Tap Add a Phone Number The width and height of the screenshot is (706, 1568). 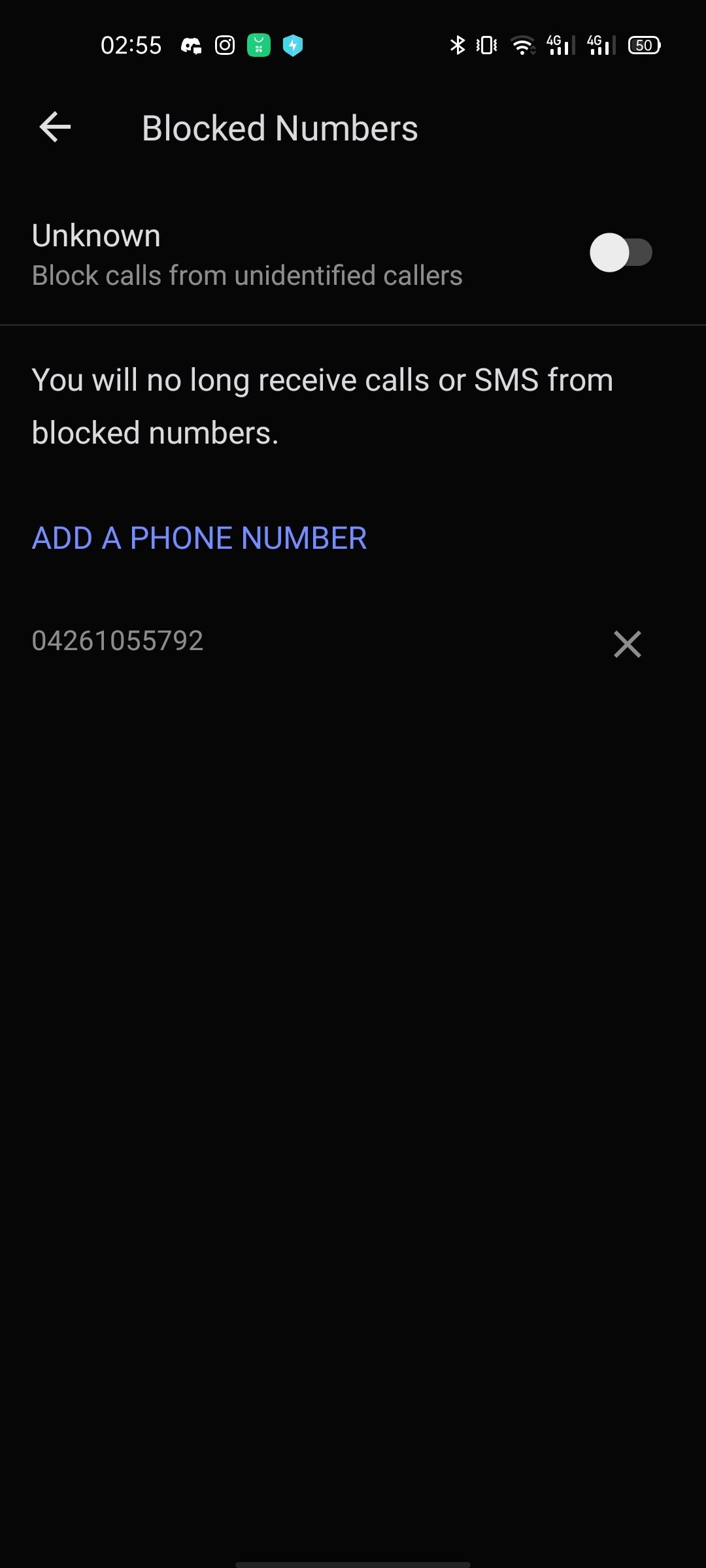point(199,538)
